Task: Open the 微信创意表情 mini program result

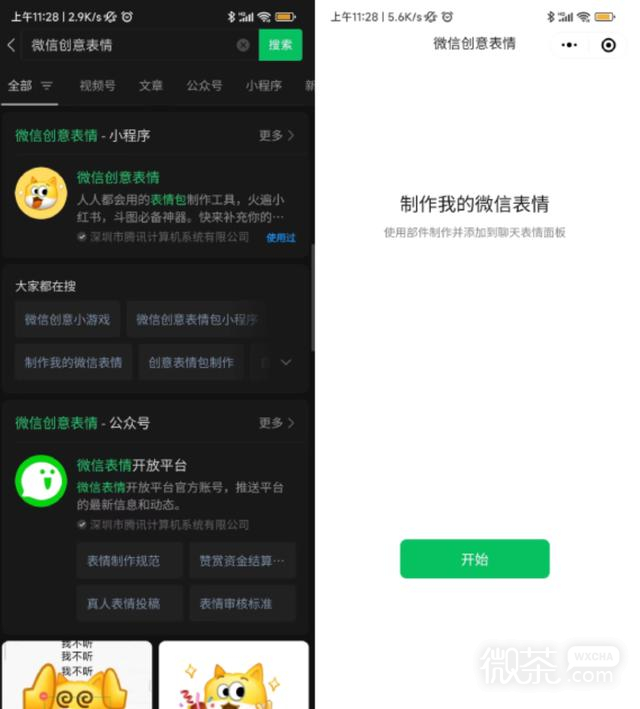Action: (x=155, y=206)
